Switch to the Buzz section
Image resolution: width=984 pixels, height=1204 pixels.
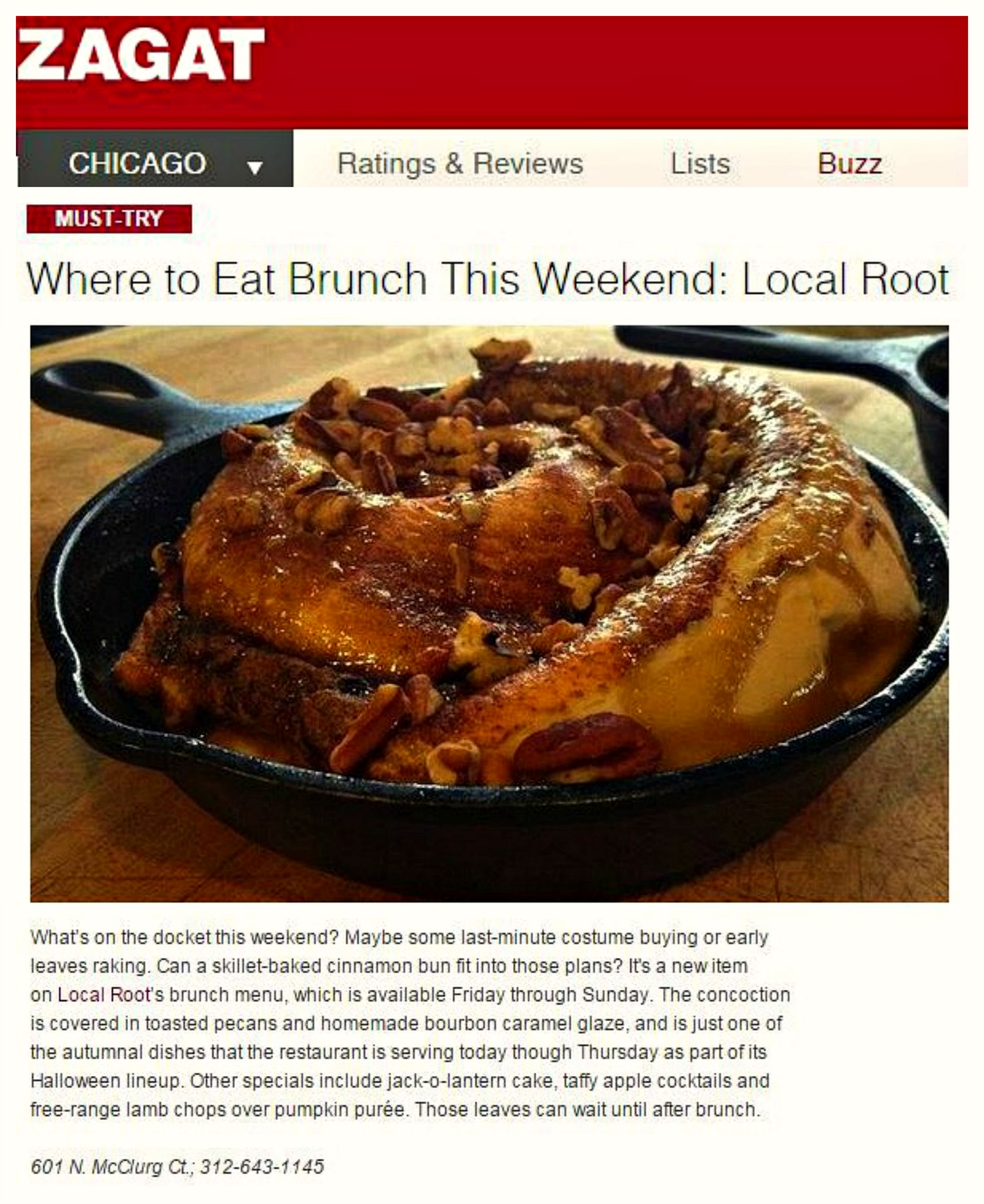(849, 164)
